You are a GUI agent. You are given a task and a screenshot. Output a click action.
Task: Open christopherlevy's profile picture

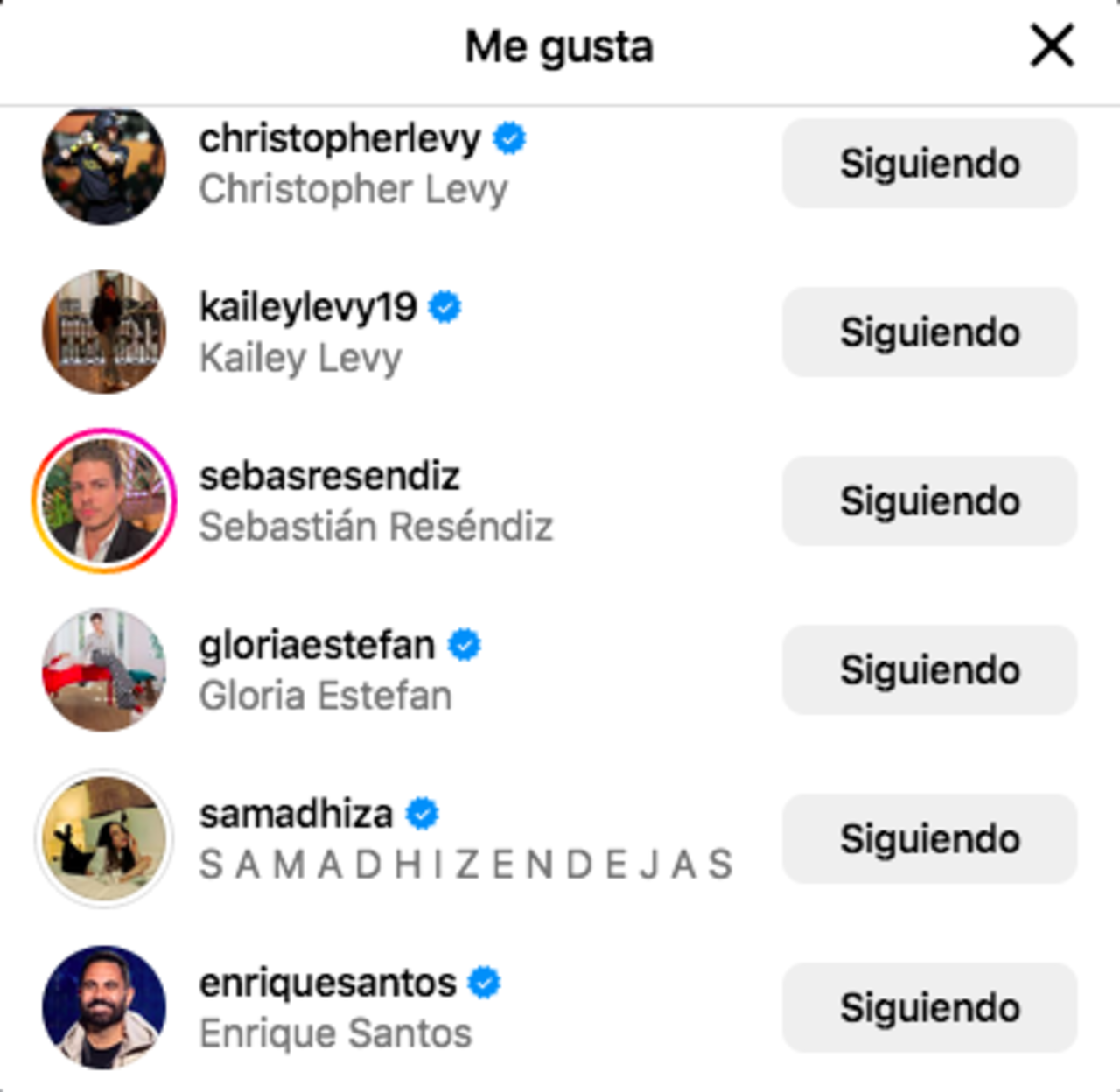[104, 164]
